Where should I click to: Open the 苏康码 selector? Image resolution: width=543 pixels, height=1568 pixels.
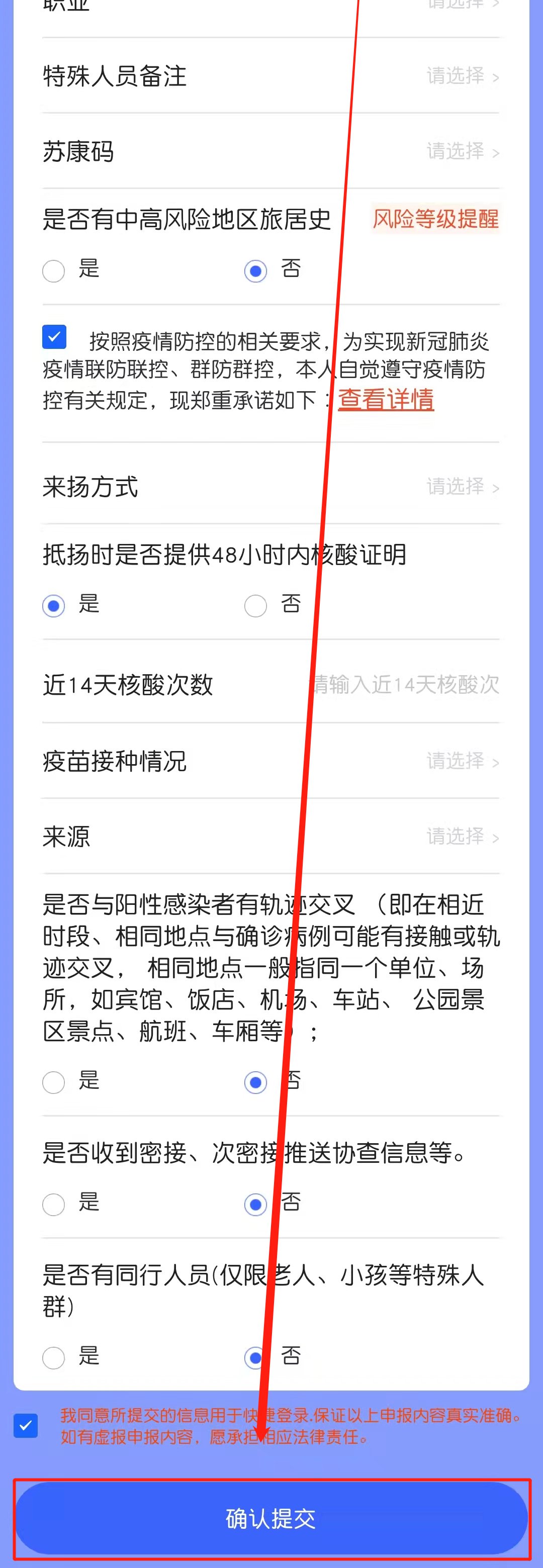(x=462, y=151)
